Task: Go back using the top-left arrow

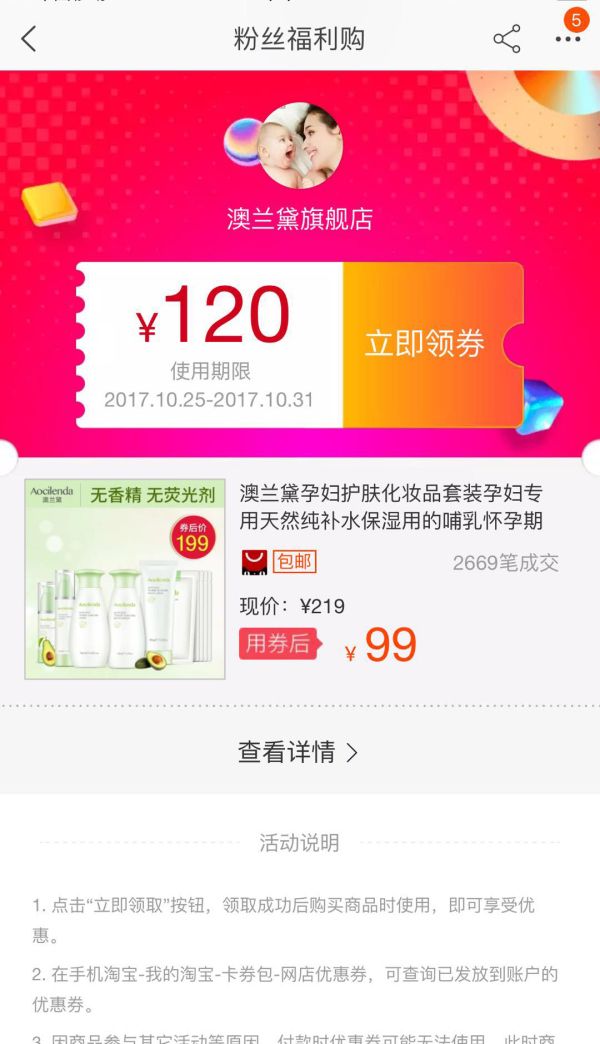Action: click(x=29, y=39)
